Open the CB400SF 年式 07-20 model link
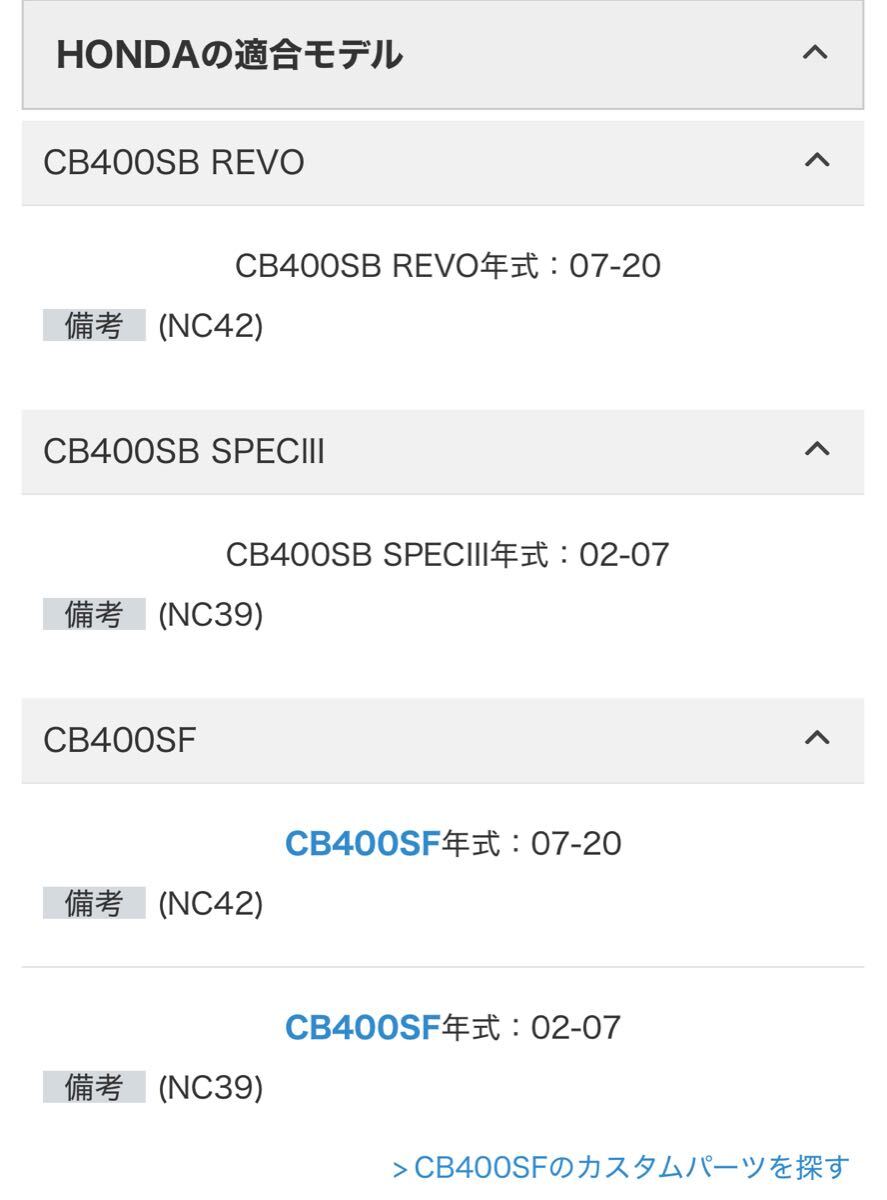This screenshot has width=887, height=1200. point(363,845)
